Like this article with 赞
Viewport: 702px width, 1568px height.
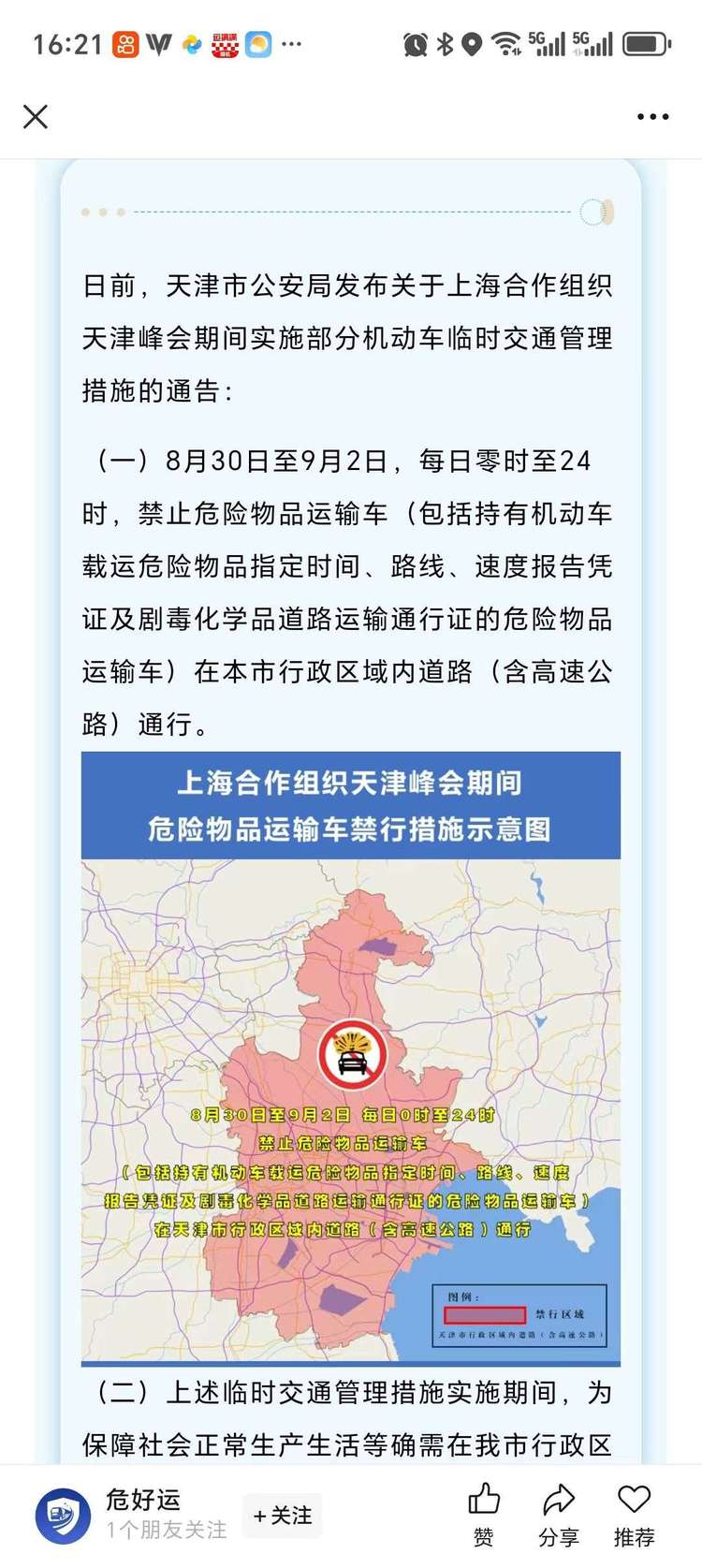pyautogui.click(x=484, y=1514)
